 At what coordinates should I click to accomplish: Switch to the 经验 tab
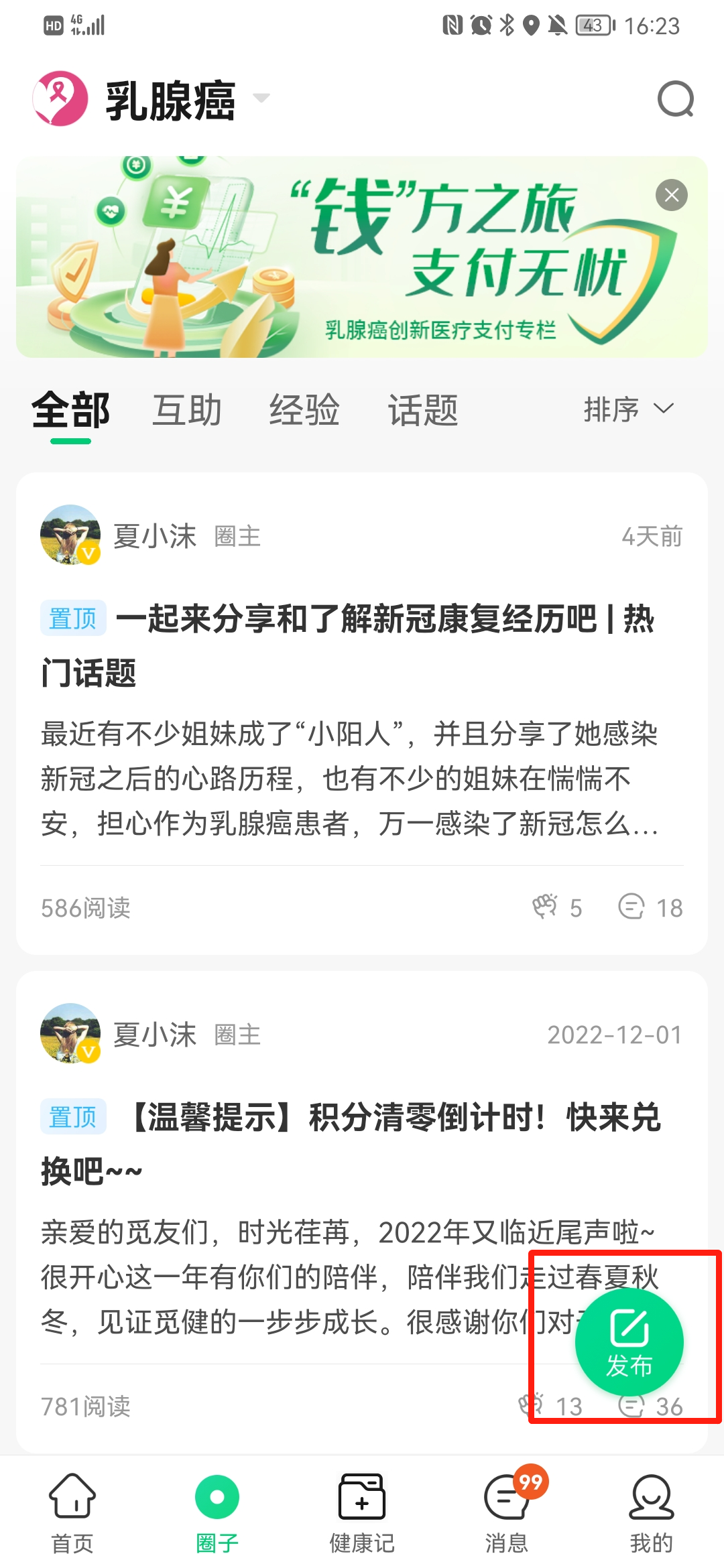tap(304, 409)
